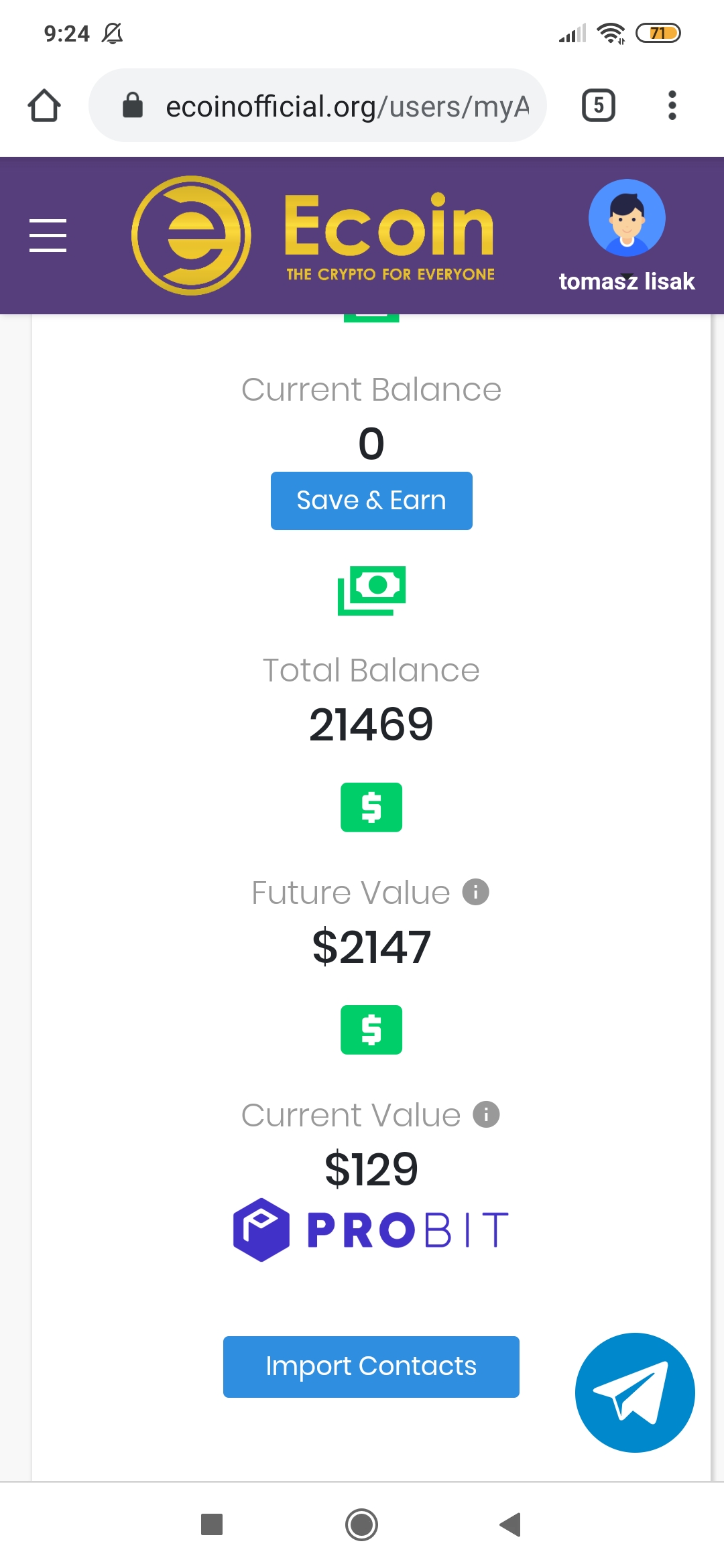Tap the browser home button
This screenshot has height=1568, width=724.
tap(44, 106)
